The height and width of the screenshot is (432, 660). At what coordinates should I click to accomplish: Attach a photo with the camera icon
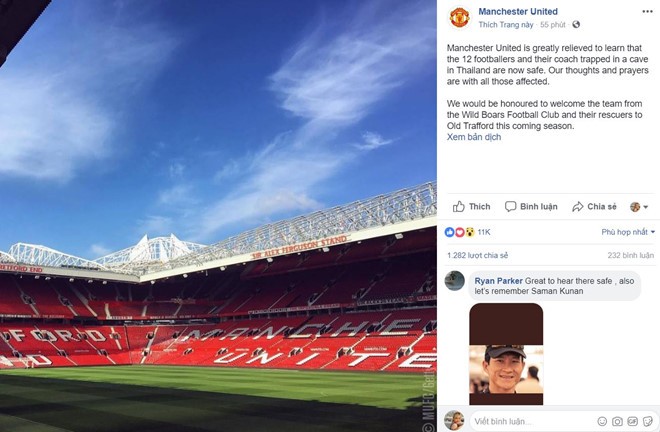point(617,421)
